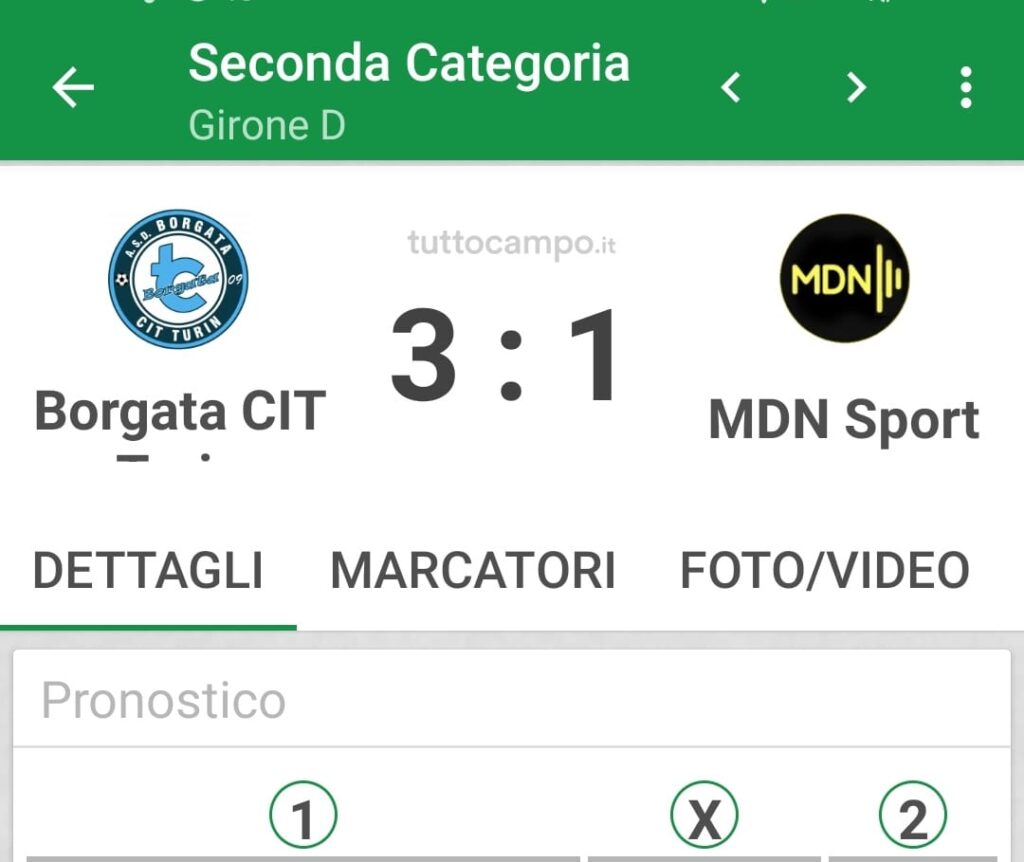Go to the previous match
This screenshot has height=862, width=1024.
[x=732, y=88]
